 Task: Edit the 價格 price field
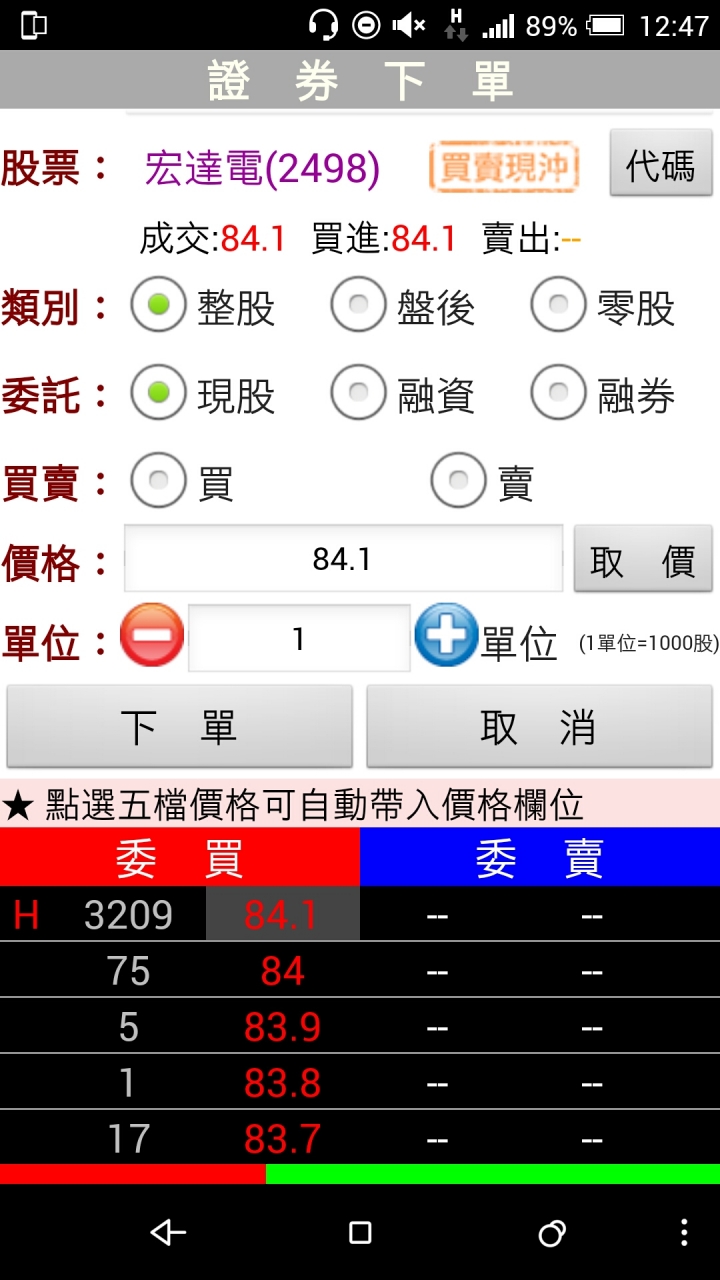[343, 559]
